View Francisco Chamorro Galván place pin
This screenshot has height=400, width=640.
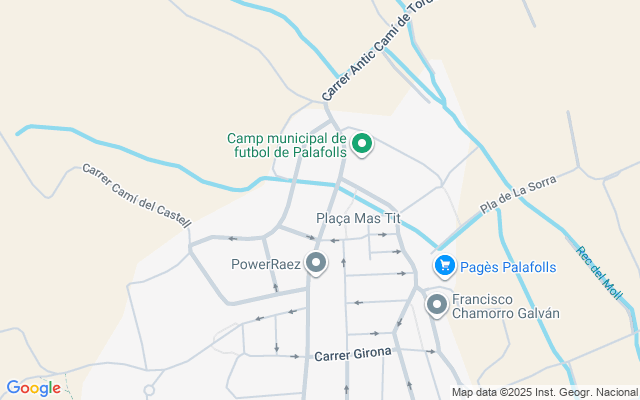(x=436, y=304)
